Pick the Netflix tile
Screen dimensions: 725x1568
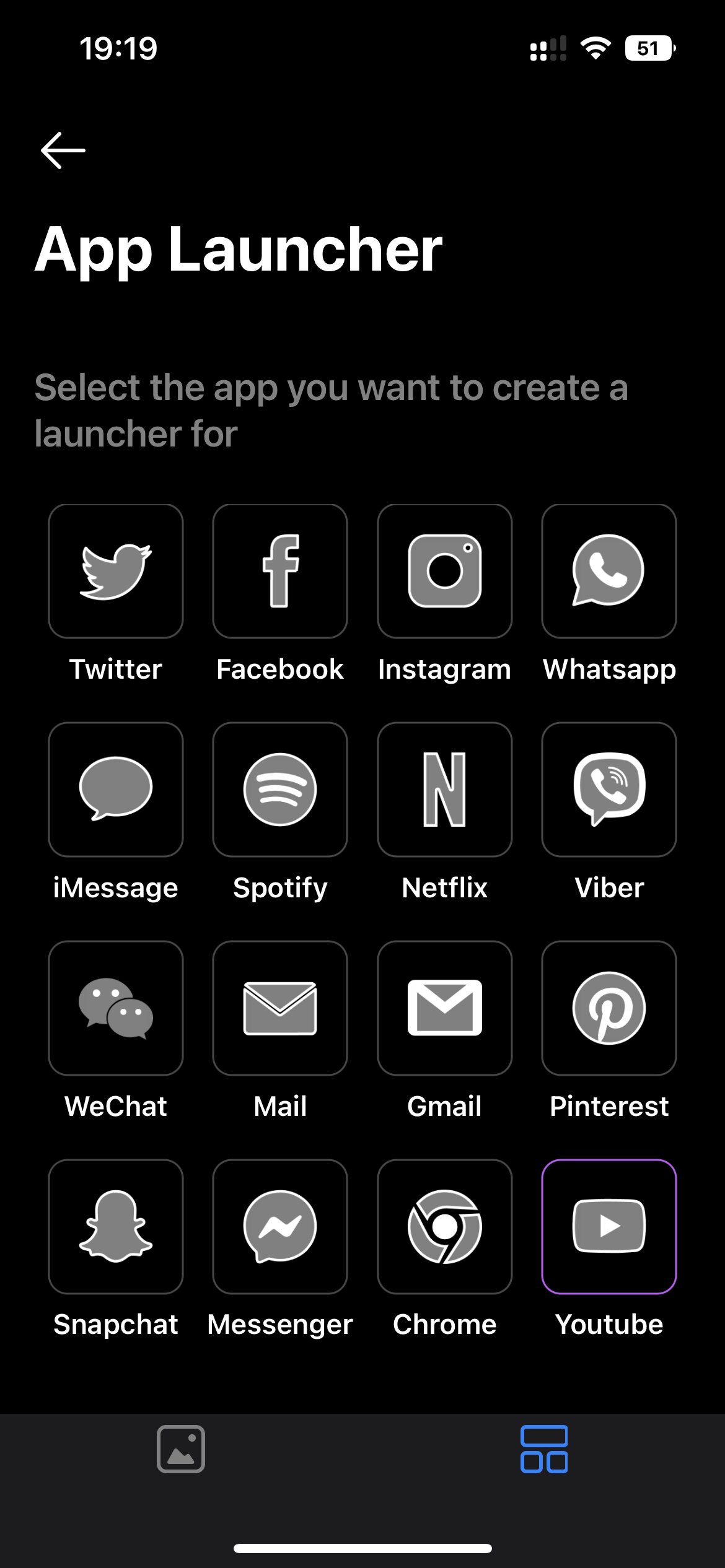[445, 790]
